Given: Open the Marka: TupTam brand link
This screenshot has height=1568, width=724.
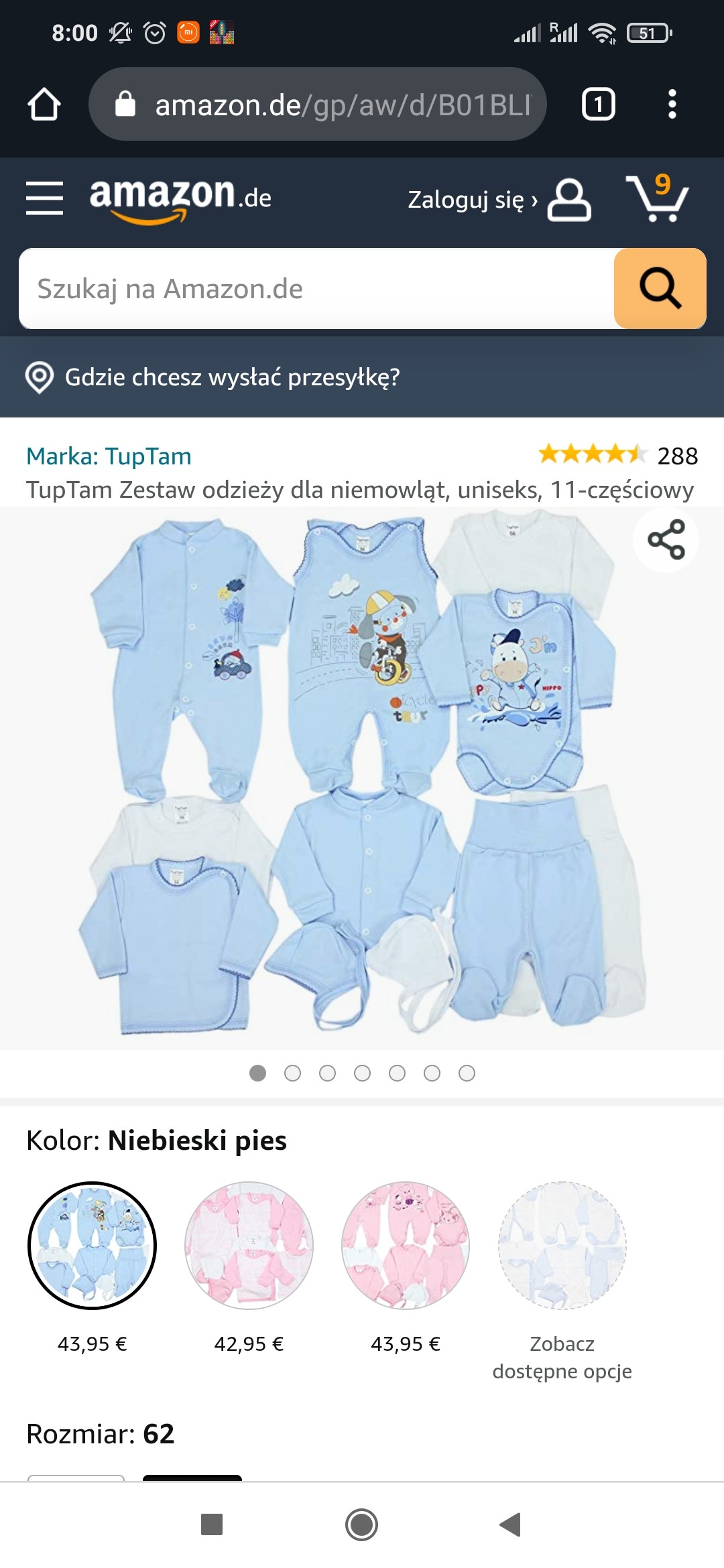Looking at the screenshot, I should pyautogui.click(x=109, y=456).
